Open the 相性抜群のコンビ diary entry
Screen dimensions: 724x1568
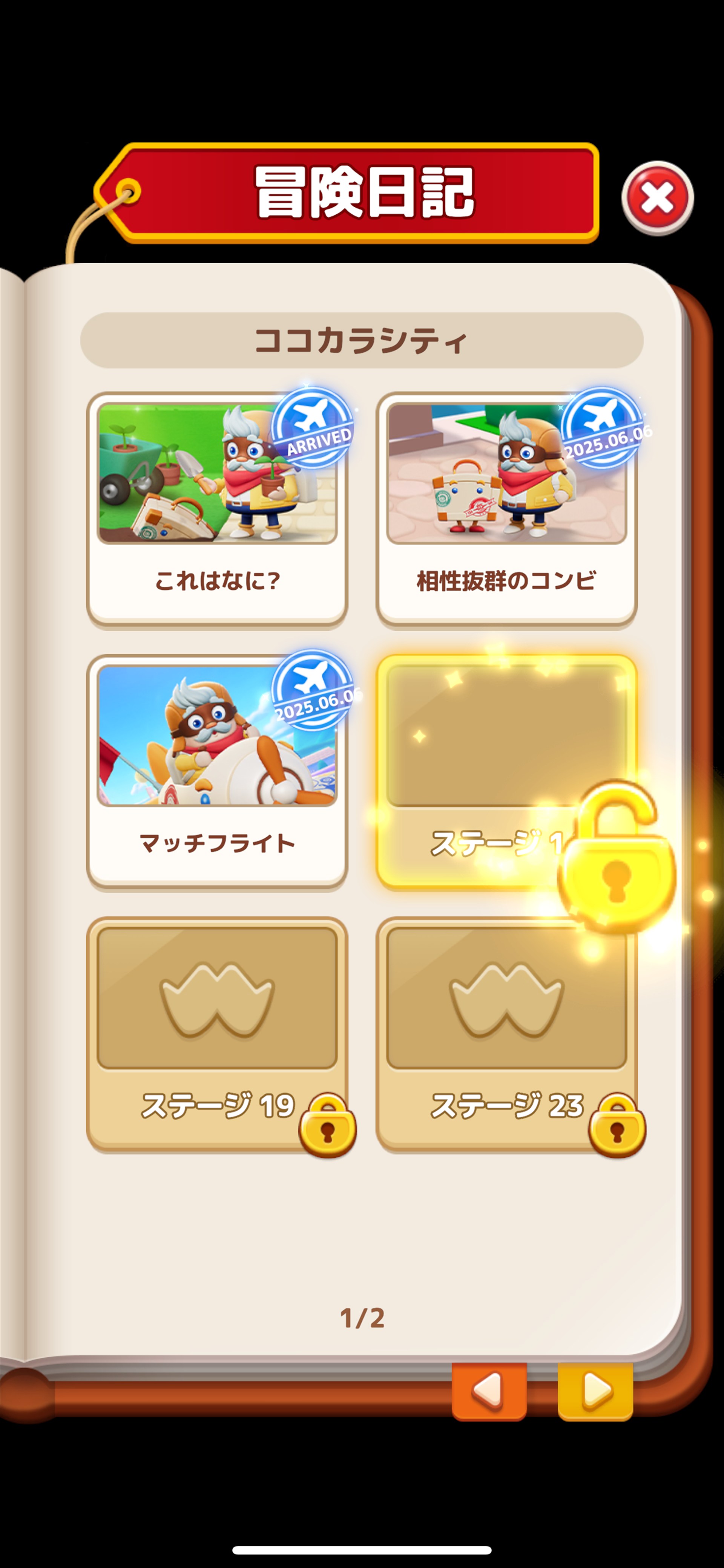(506, 509)
